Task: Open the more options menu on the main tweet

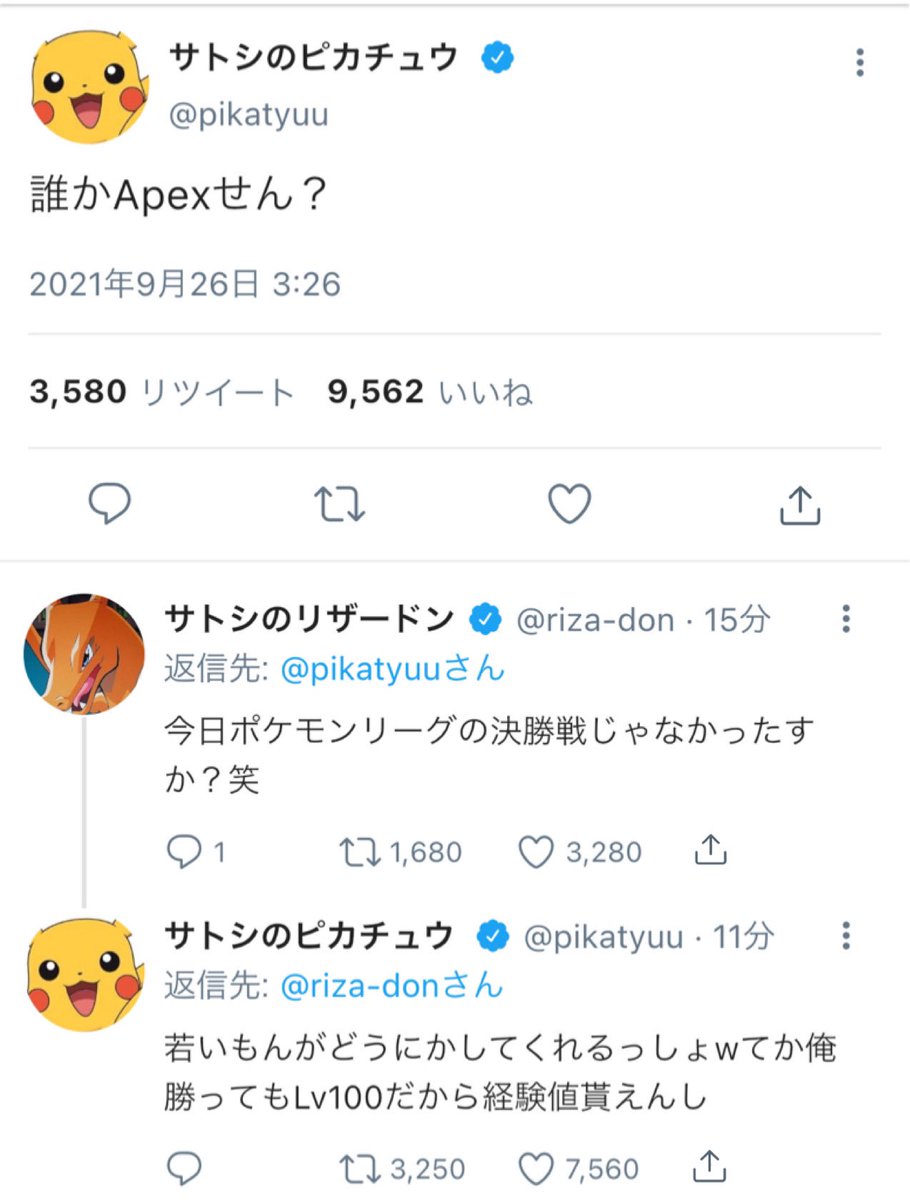Action: point(858,62)
